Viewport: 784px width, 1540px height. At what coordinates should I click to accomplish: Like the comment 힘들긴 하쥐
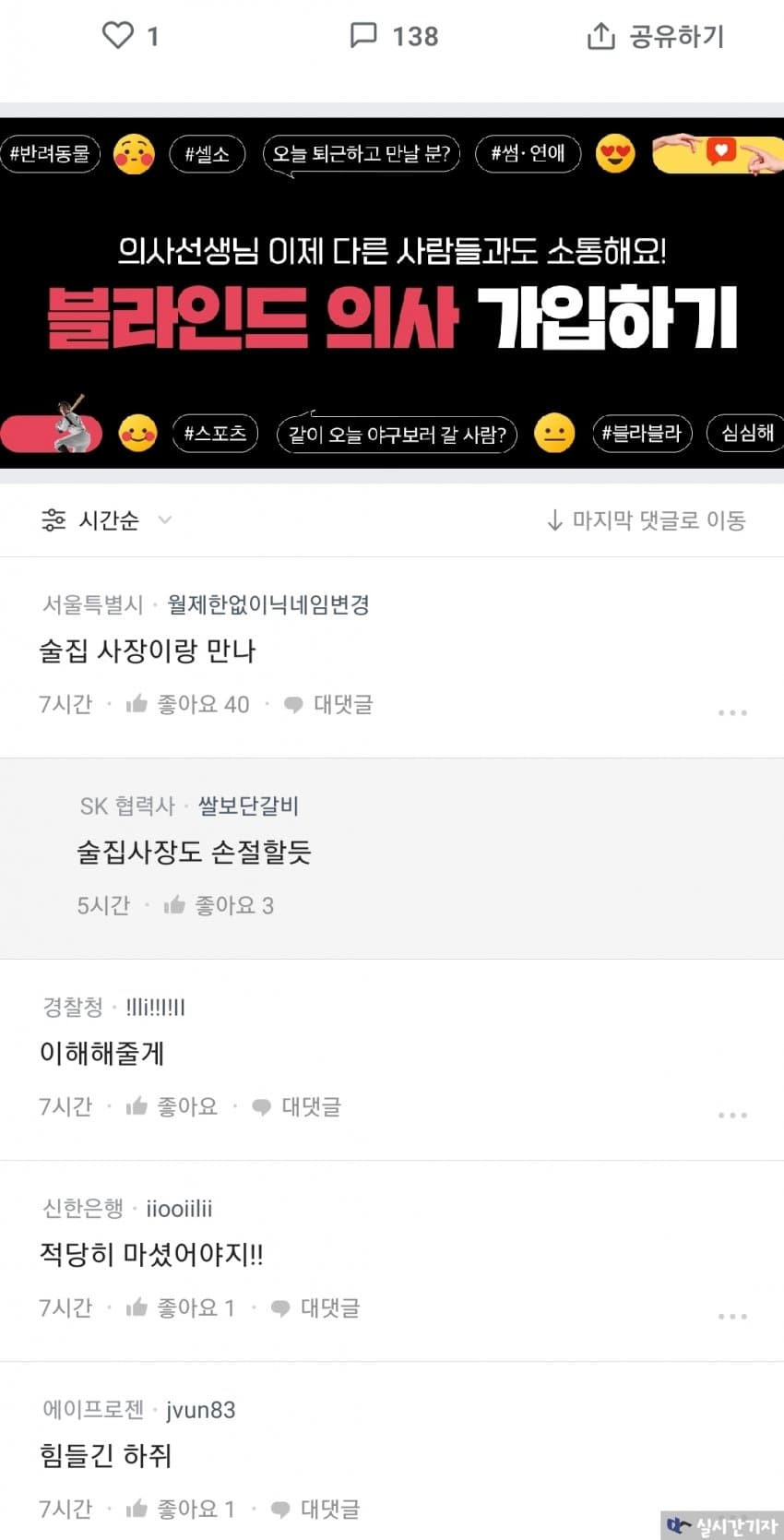pos(180,1509)
